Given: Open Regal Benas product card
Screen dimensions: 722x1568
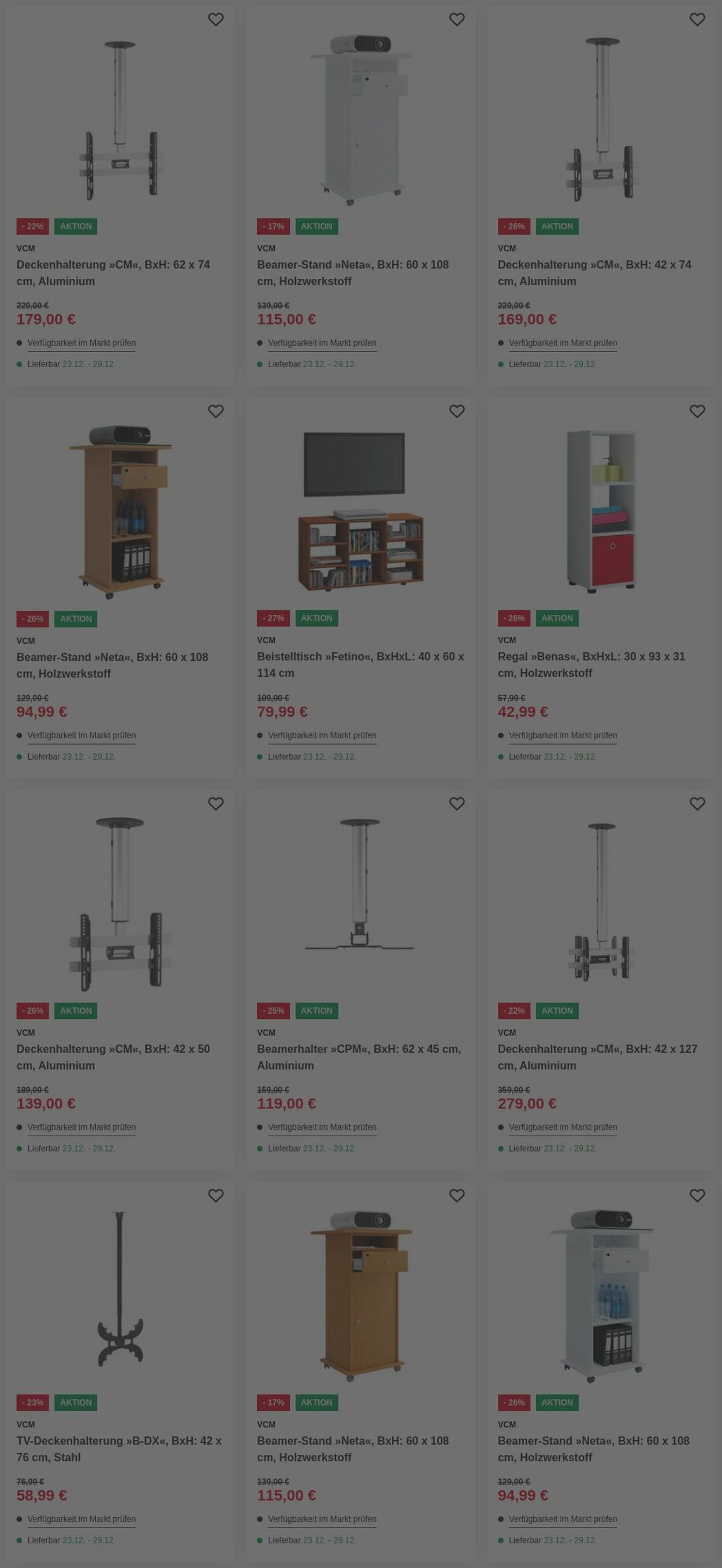Looking at the screenshot, I should point(591,664).
